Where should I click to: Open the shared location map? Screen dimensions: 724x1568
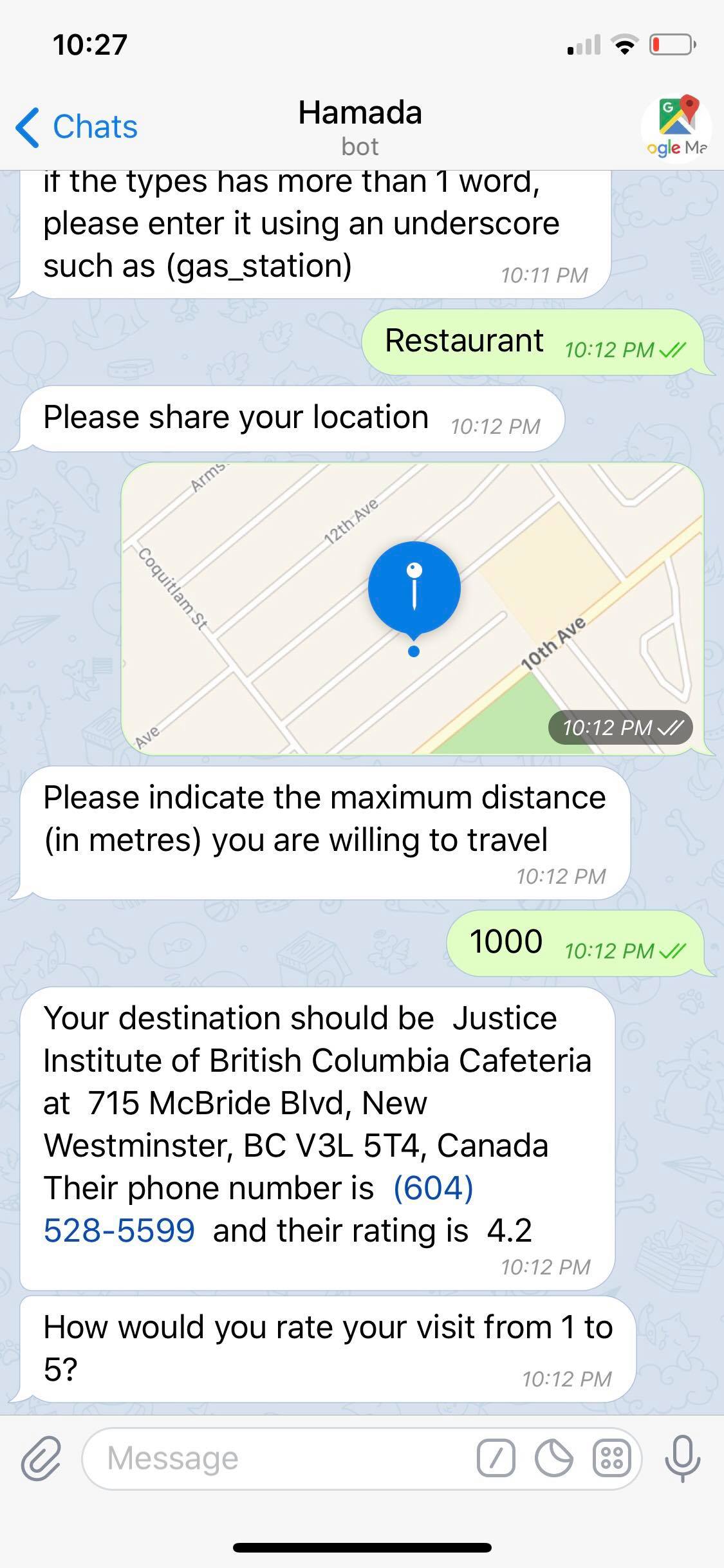click(412, 608)
